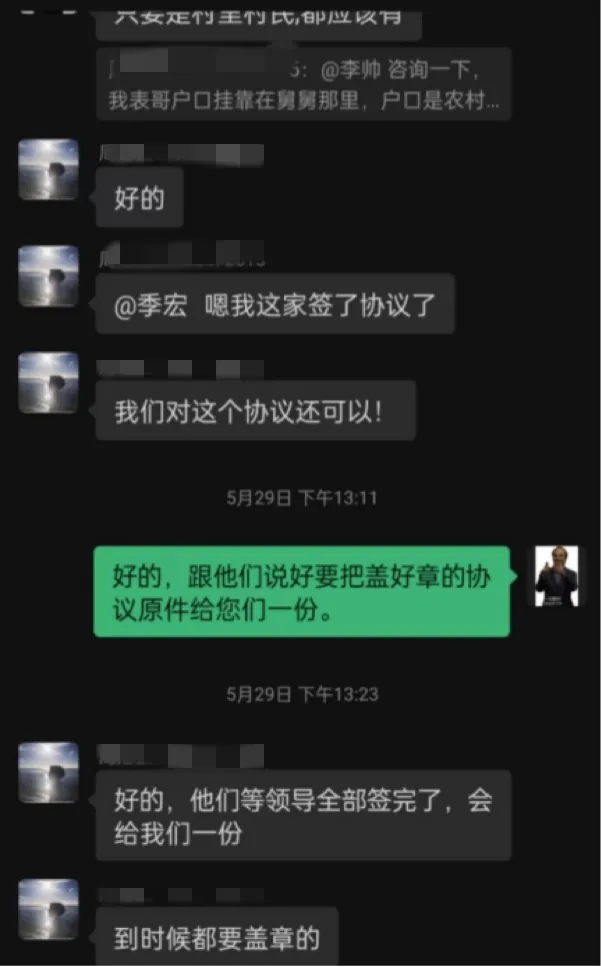
Task: View profile of sender of "我们对这个协议还可以!"
Action: pos(48,382)
